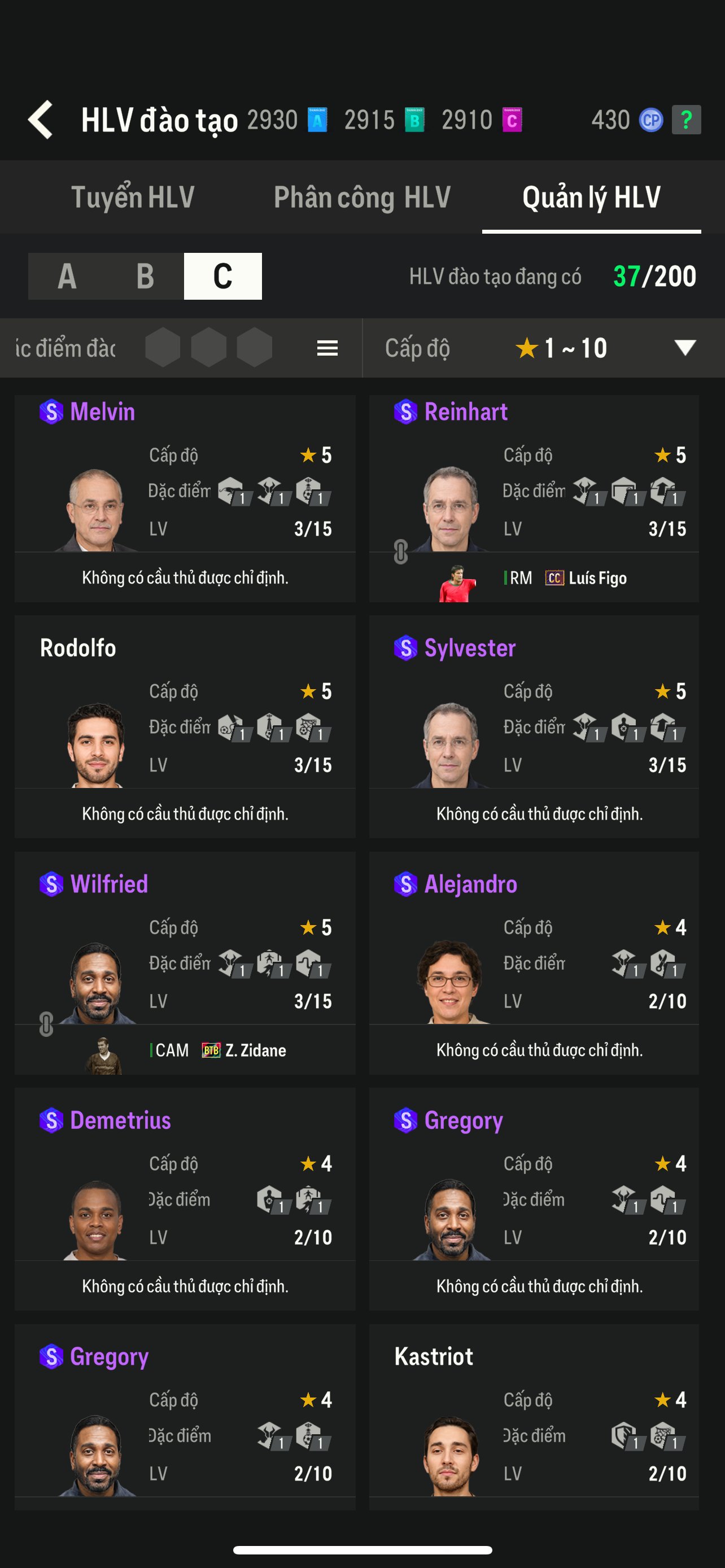This screenshot has width=725, height=1568.
Task: Open coach Melvin's card
Action: tap(185, 481)
